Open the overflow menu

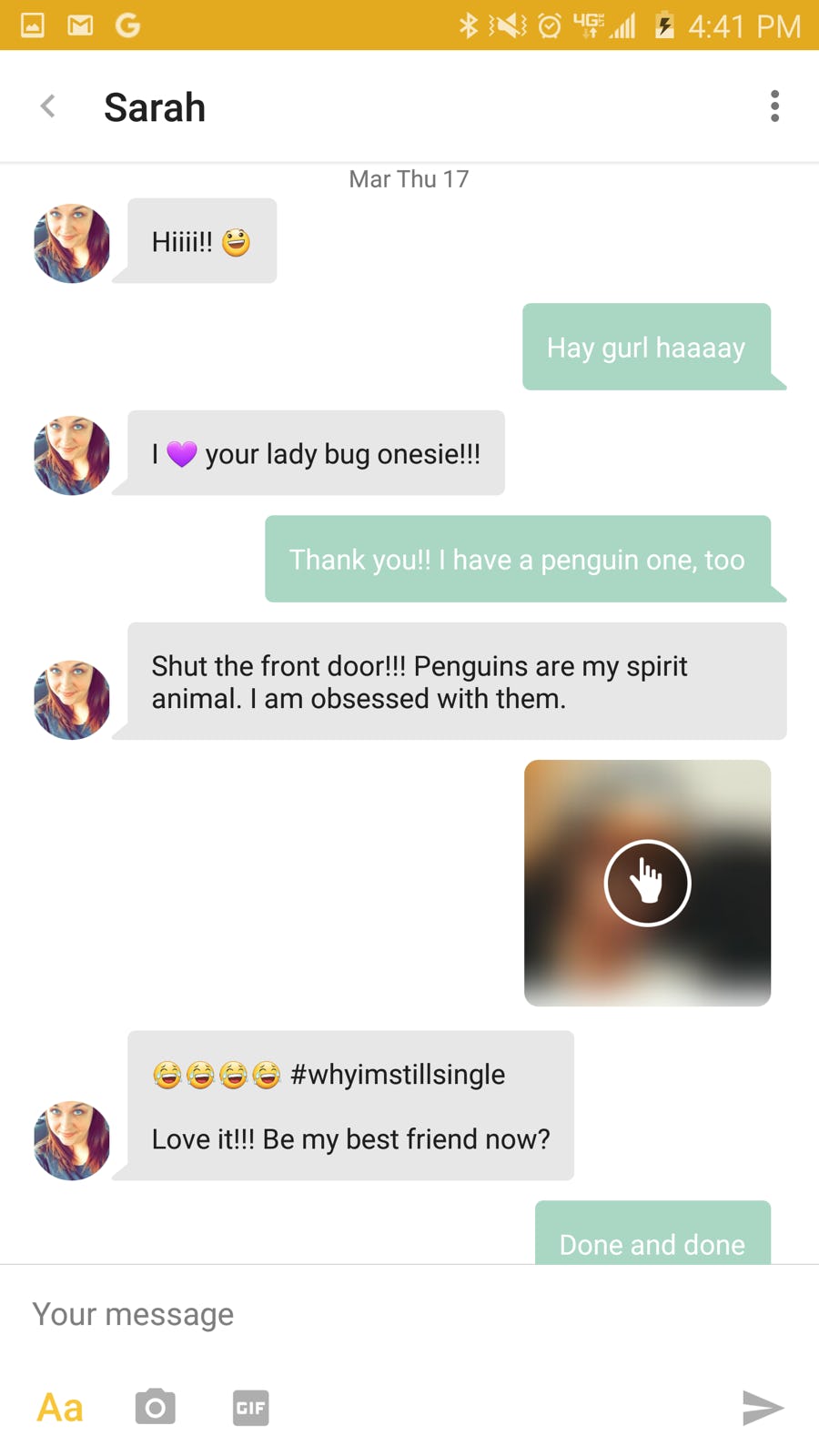[x=774, y=106]
